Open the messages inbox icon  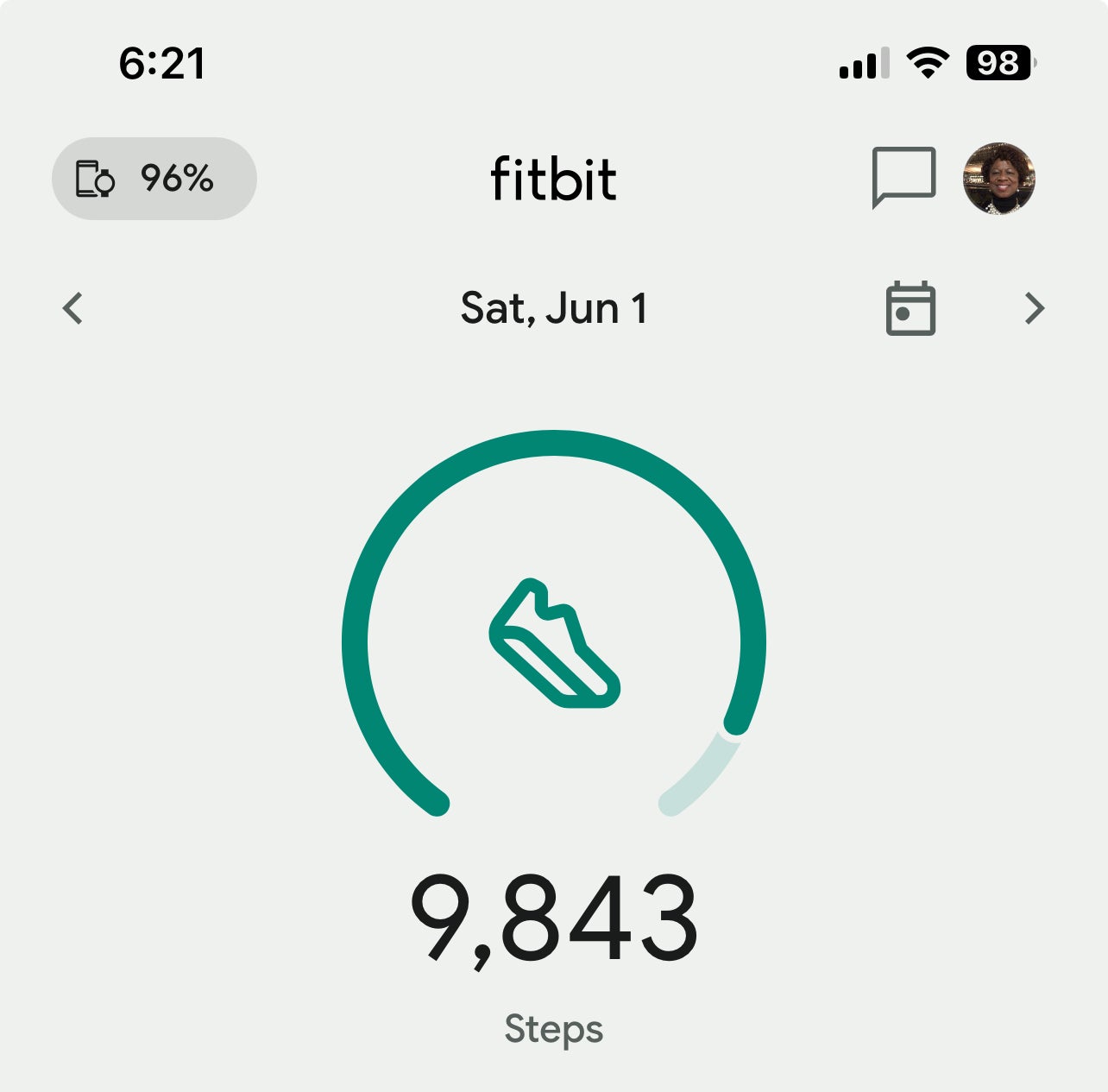point(903,177)
